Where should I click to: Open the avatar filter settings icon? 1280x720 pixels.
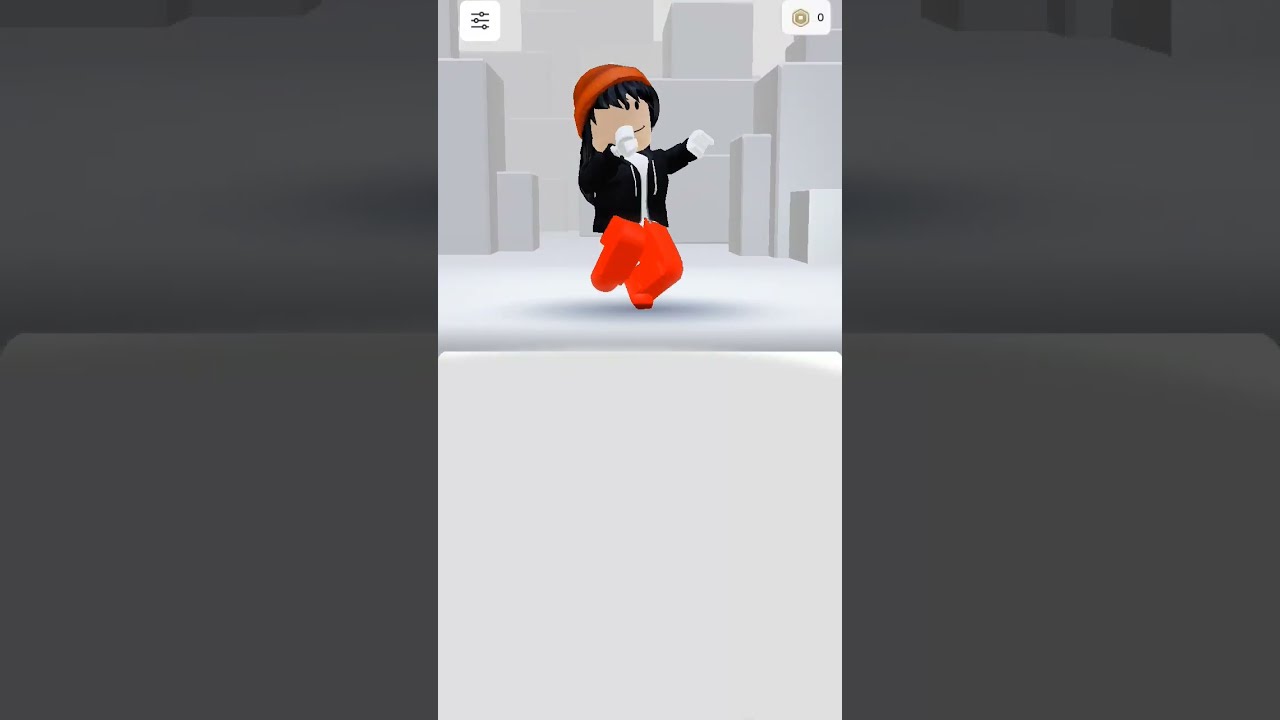480,20
